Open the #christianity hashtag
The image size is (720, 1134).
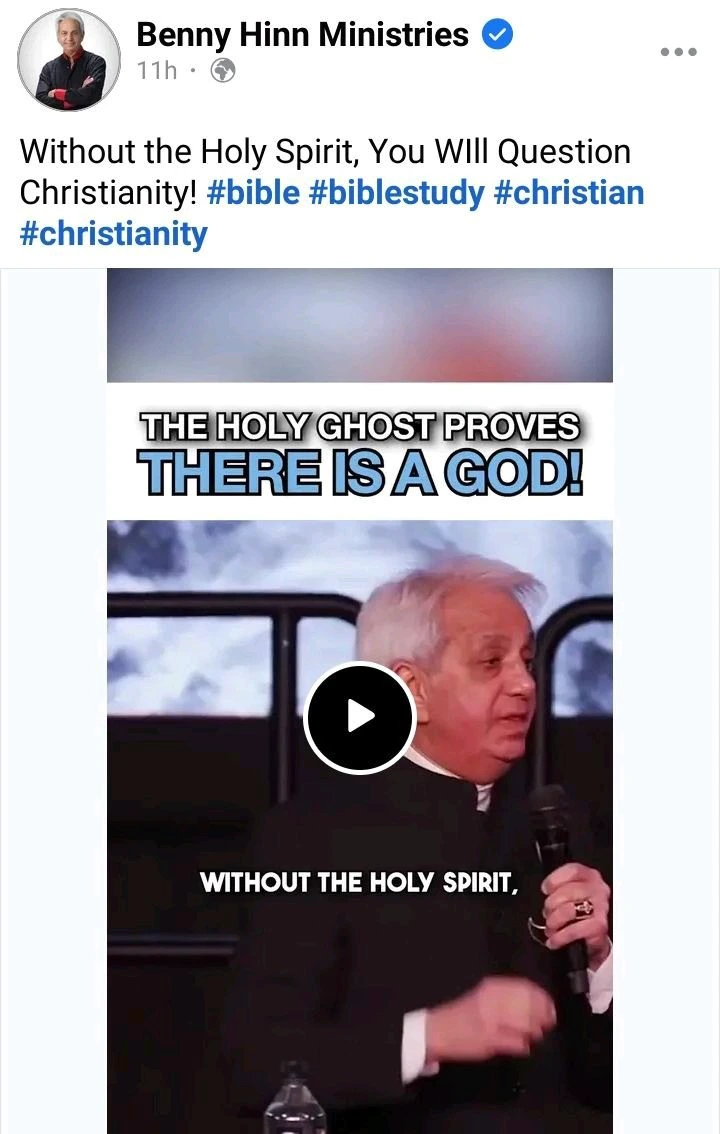click(113, 234)
